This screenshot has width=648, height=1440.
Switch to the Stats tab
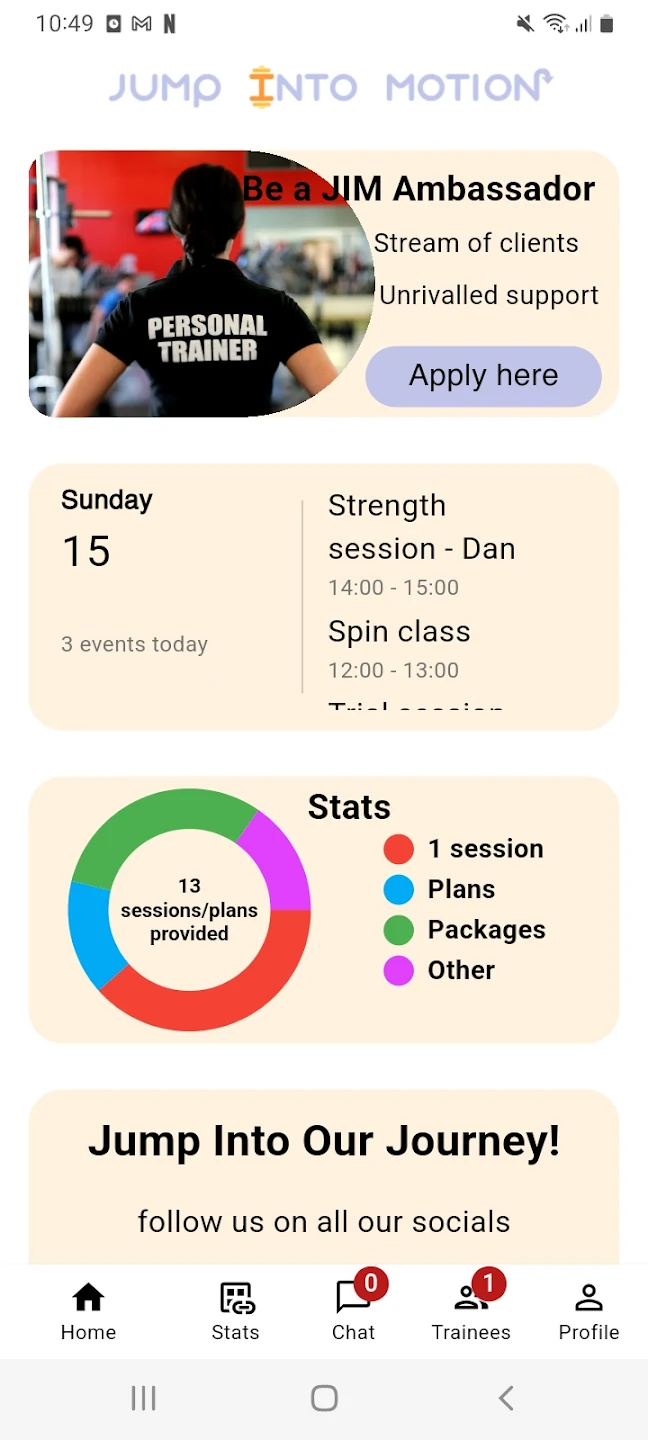tap(236, 1311)
